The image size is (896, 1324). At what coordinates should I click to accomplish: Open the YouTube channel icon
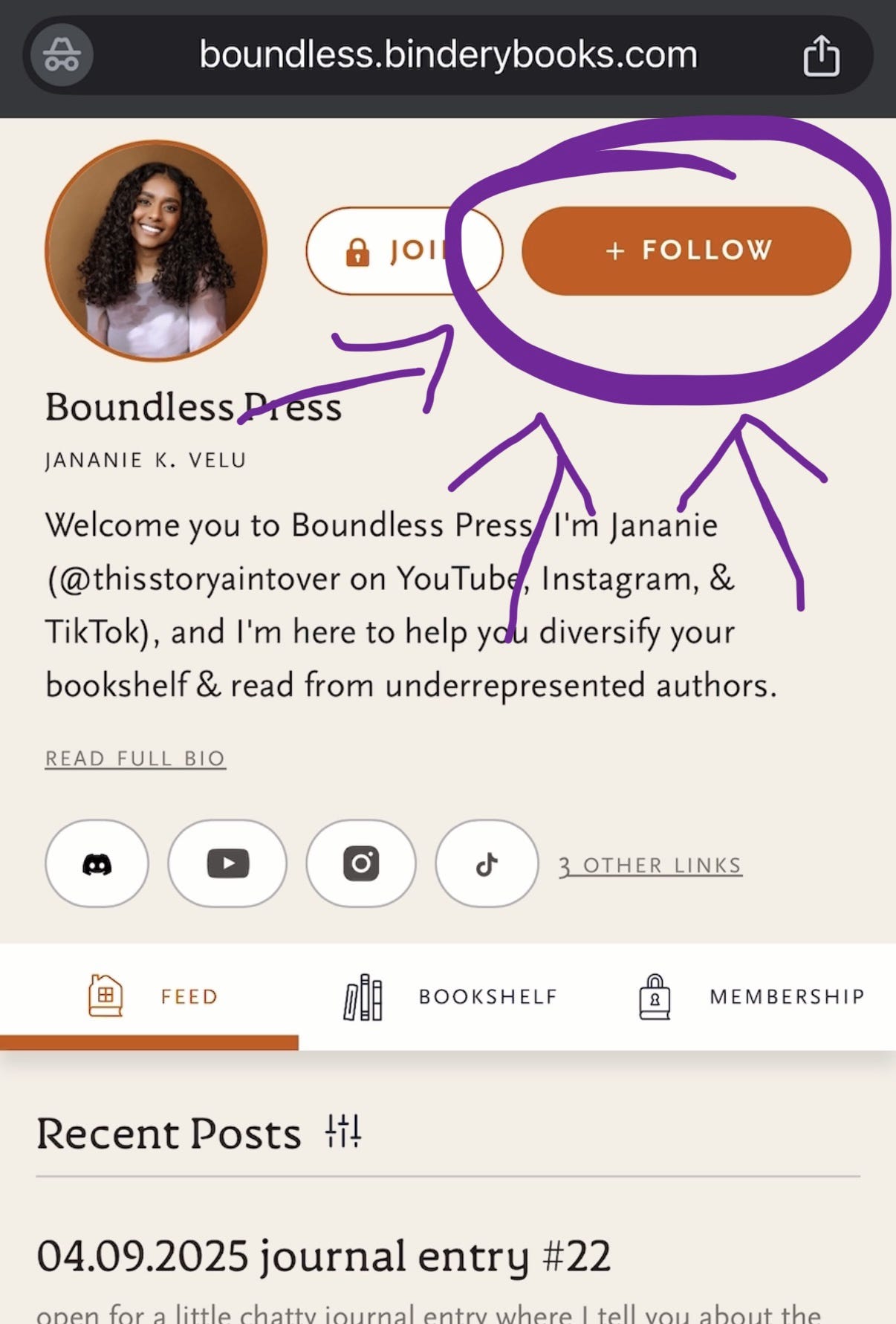(x=227, y=863)
